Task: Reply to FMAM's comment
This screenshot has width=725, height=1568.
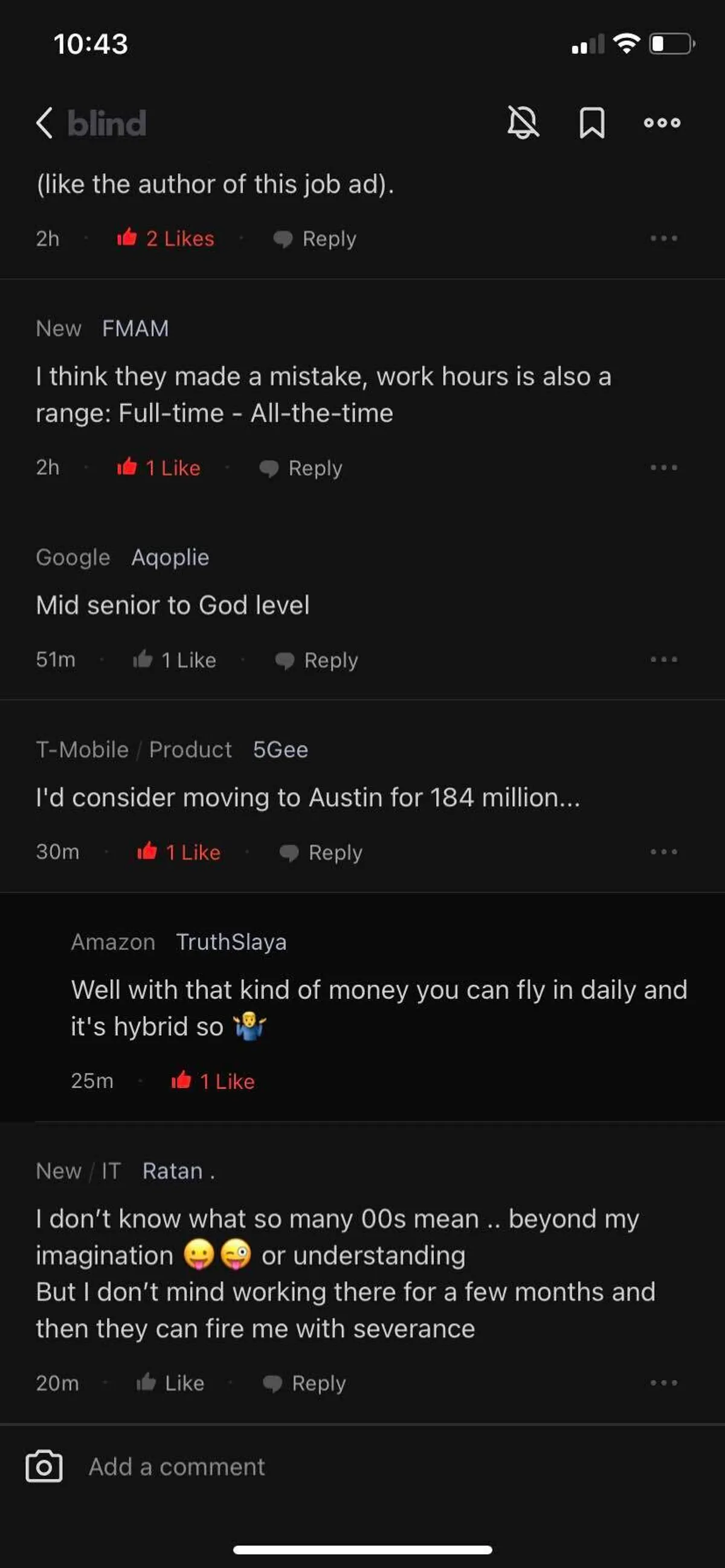Action: 301,467
